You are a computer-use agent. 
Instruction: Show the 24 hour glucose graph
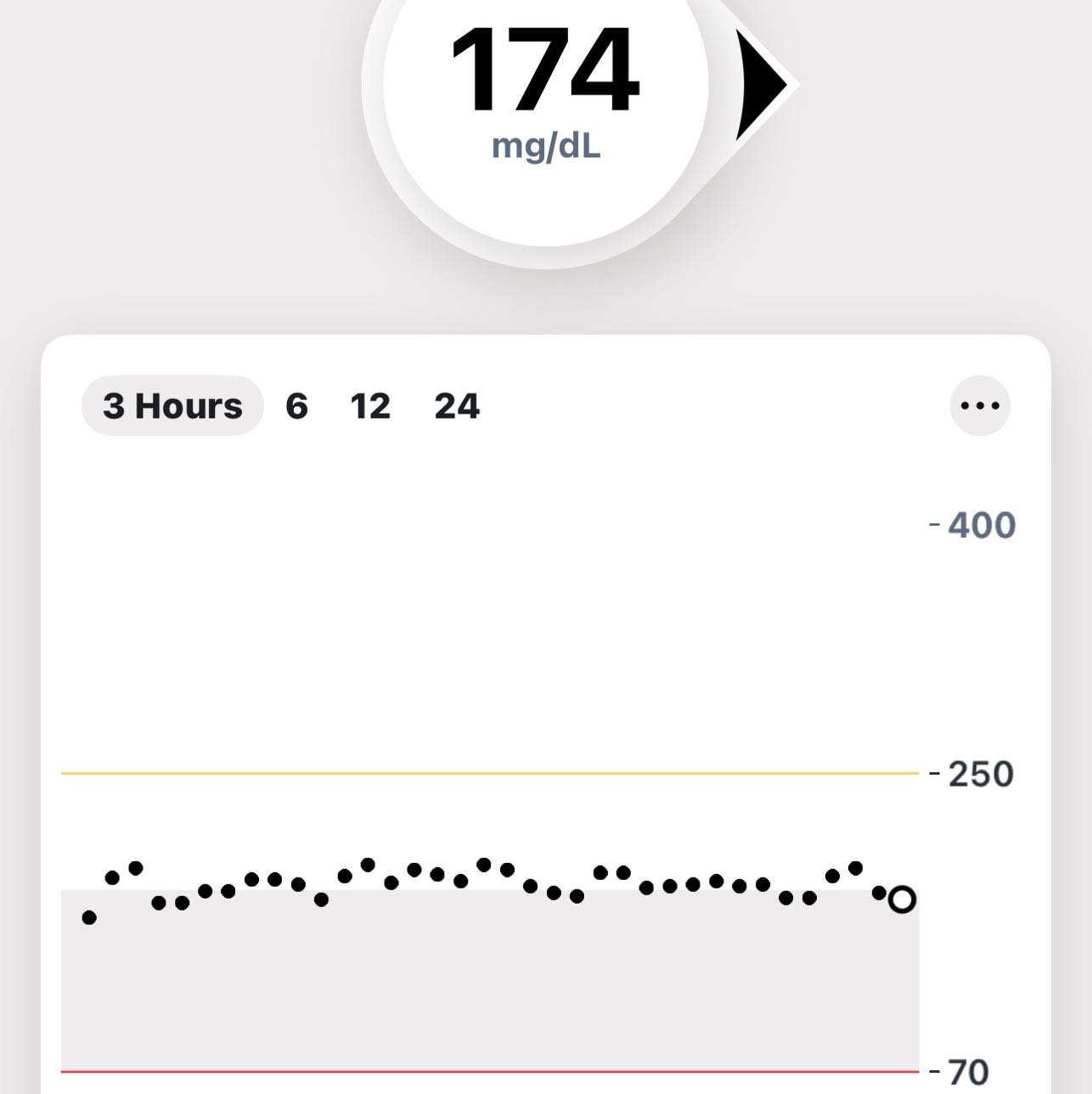coord(457,406)
